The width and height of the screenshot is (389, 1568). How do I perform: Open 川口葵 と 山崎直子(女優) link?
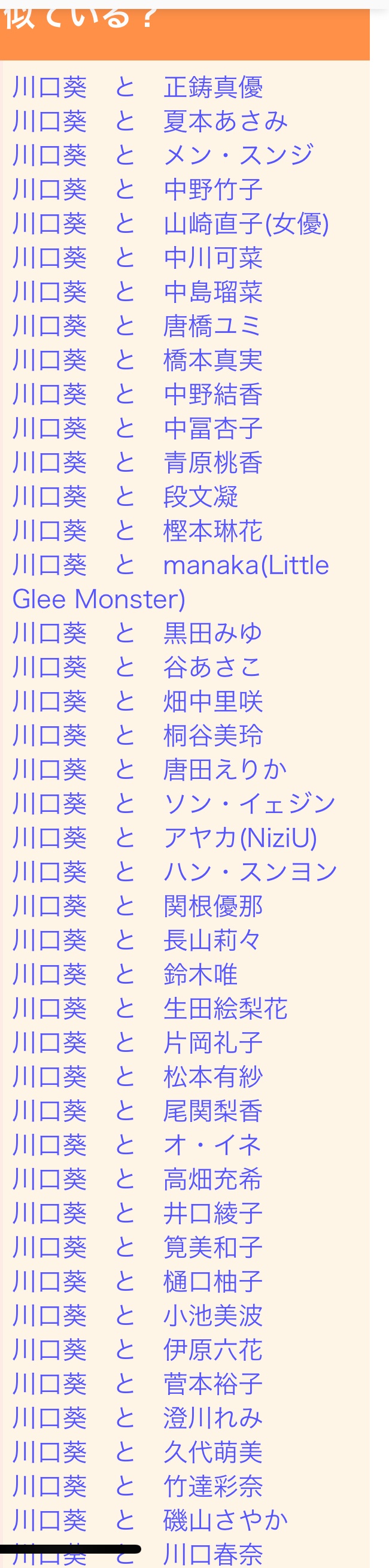point(171,224)
